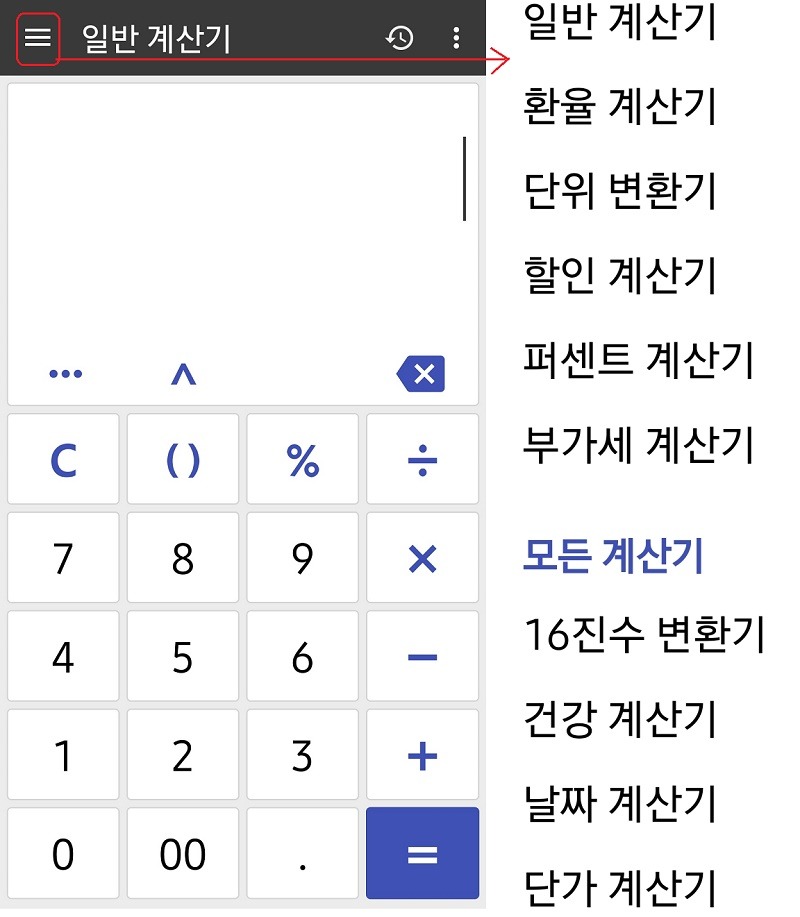Add a decimal point
The image size is (800, 917).
pos(302,854)
